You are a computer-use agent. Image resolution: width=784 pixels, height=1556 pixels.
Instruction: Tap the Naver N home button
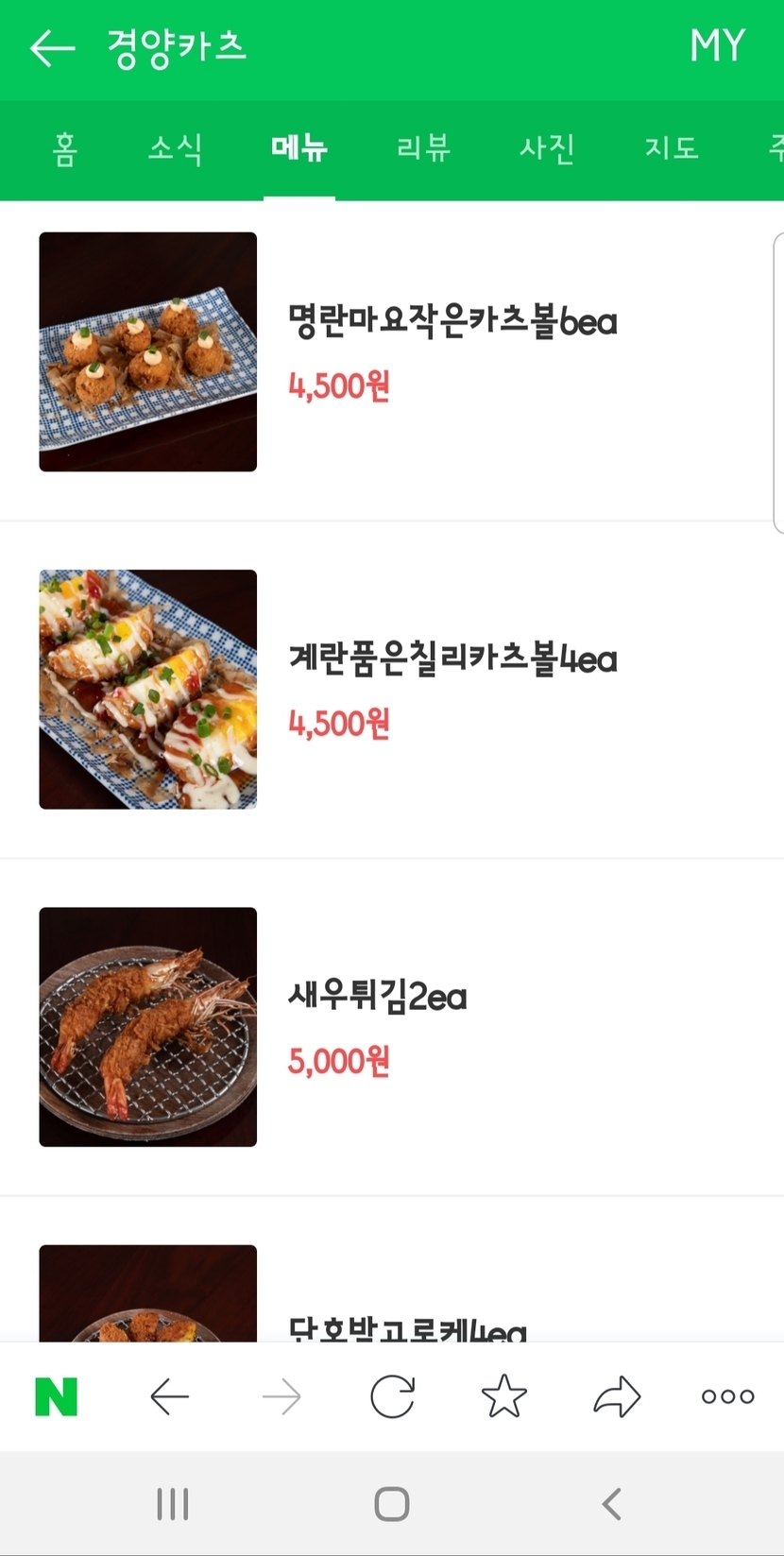click(56, 1396)
